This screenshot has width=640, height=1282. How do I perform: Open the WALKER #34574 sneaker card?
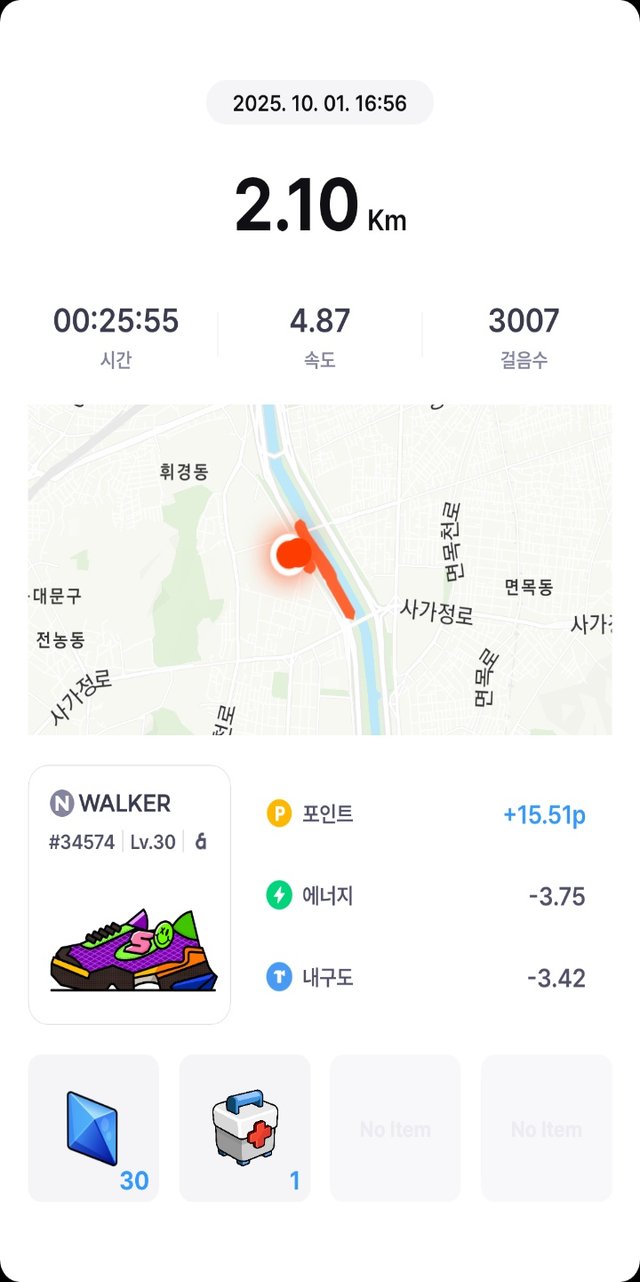pyautogui.click(x=130, y=895)
